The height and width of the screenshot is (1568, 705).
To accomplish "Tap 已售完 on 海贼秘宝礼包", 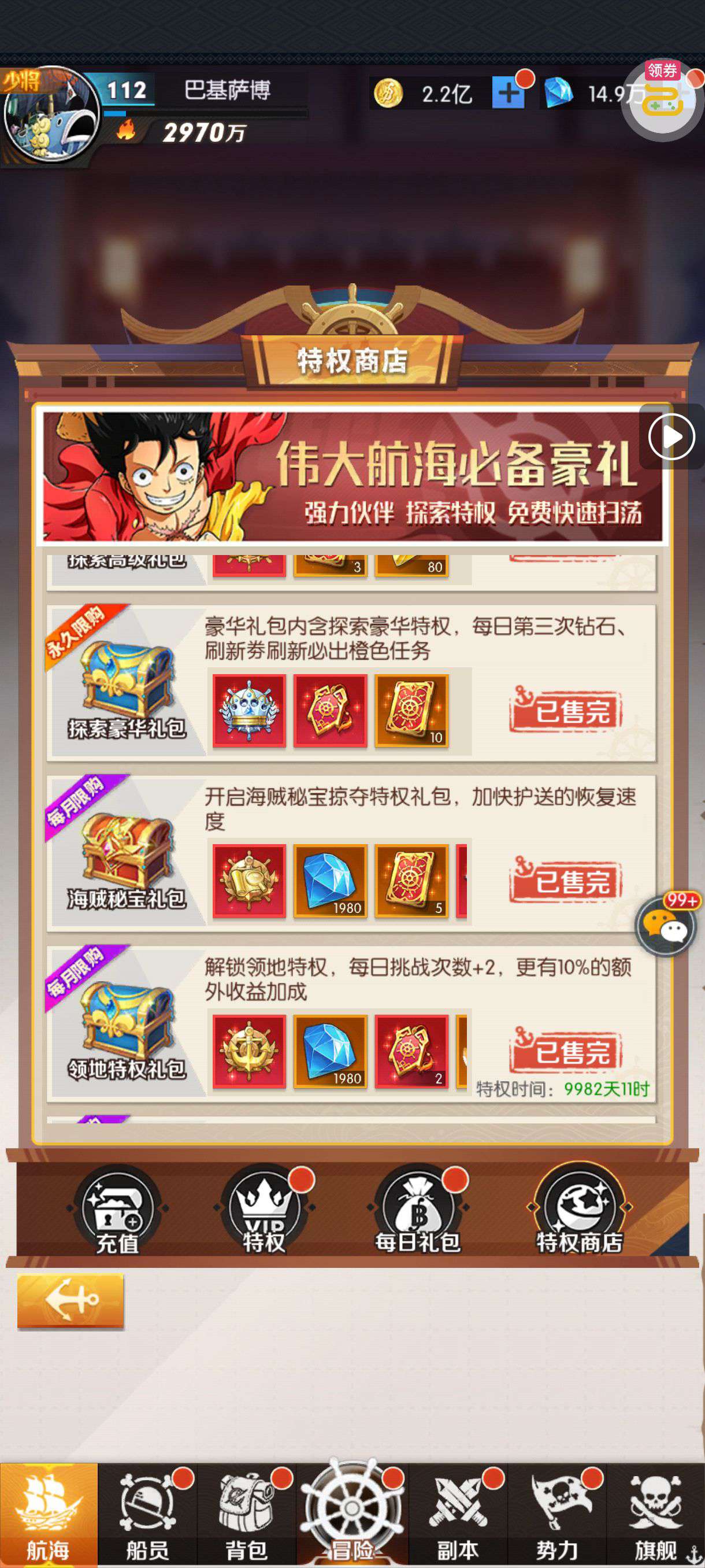I will 565,881.
